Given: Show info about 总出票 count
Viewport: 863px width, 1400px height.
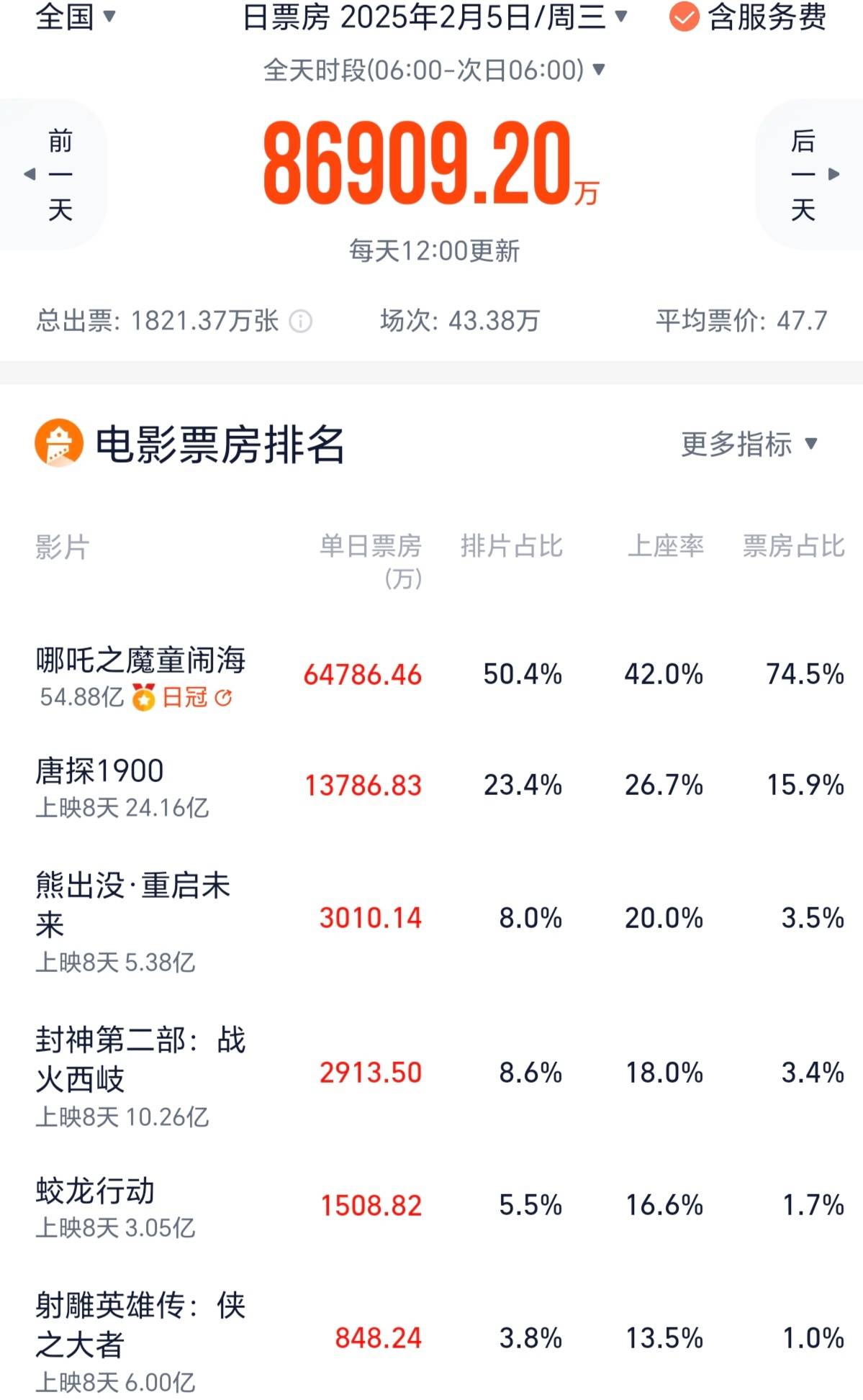Looking at the screenshot, I should [x=301, y=322].
